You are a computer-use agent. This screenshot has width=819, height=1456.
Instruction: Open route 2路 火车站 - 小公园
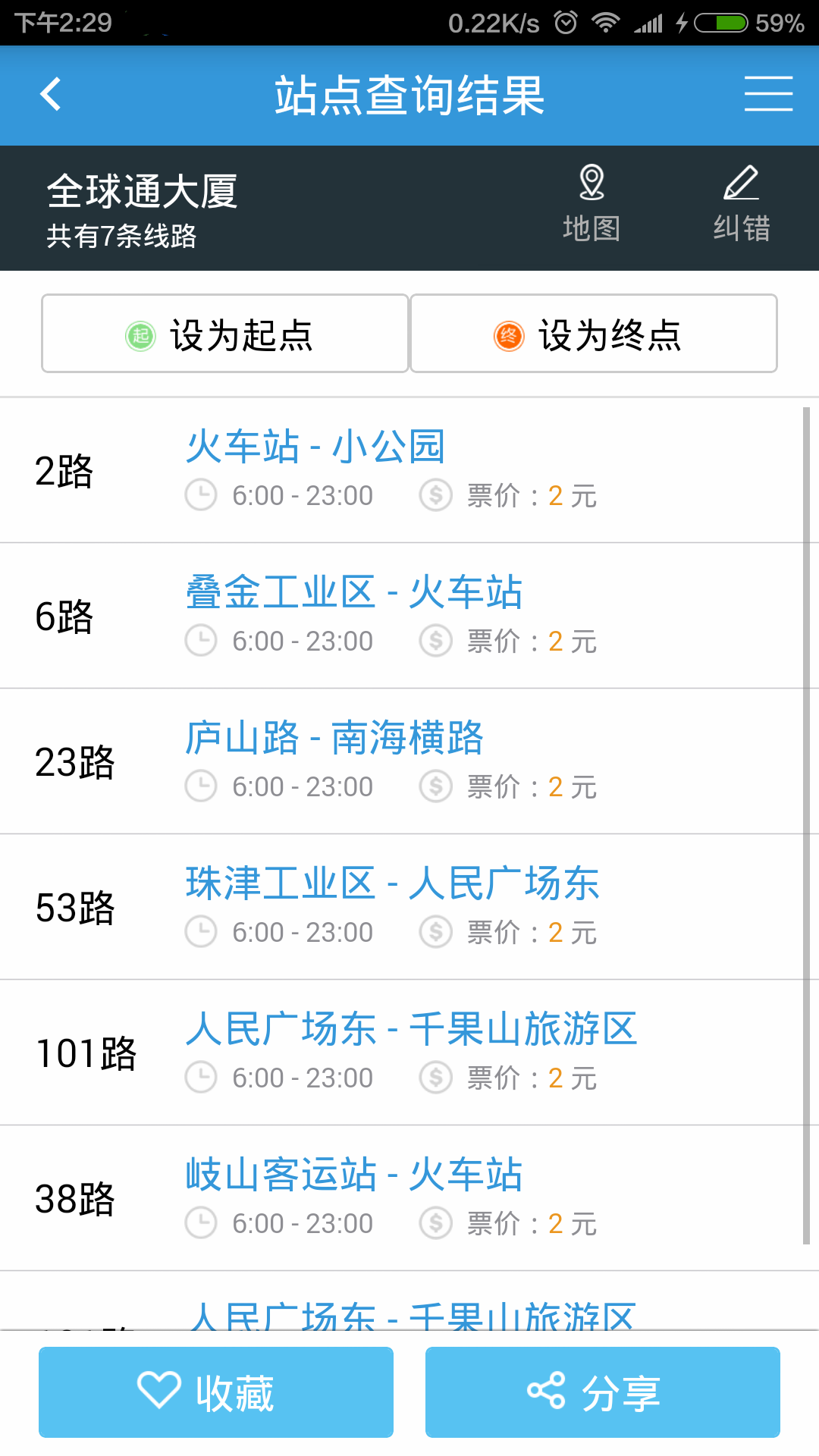click(402, 470)
